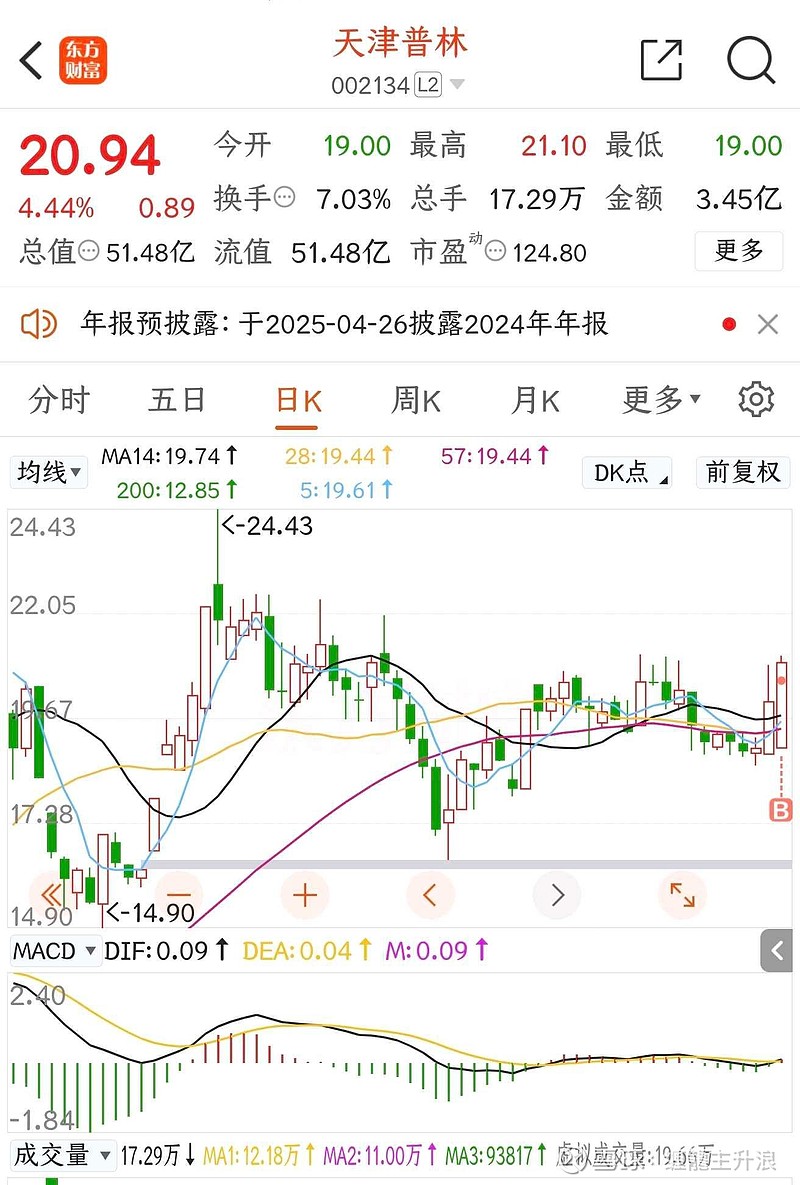Viewport: 800px width, 1185px height.
Task: Select the 日K tab
Action: (x=298, y=400)
